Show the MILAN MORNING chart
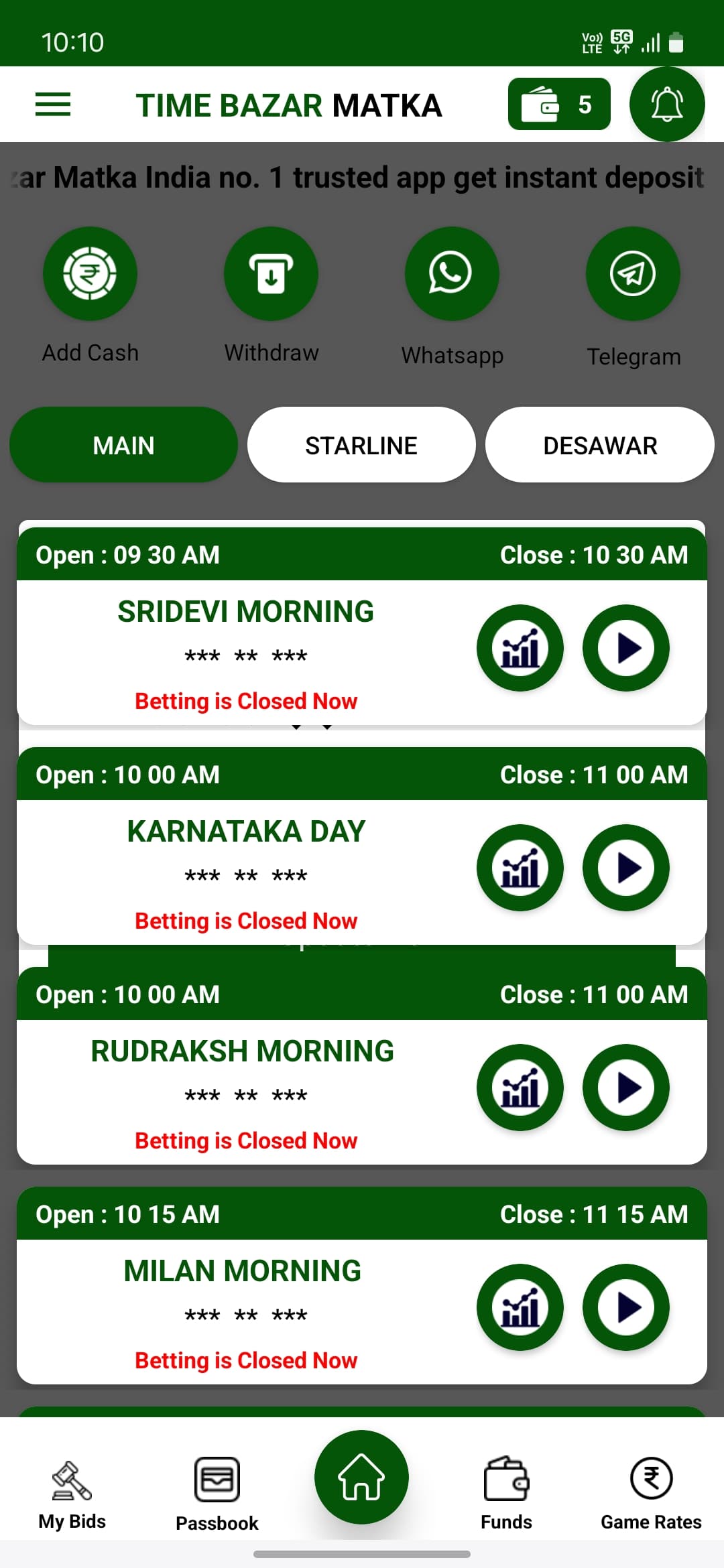Viewport: 724px width, 1568px height. 520,1307
